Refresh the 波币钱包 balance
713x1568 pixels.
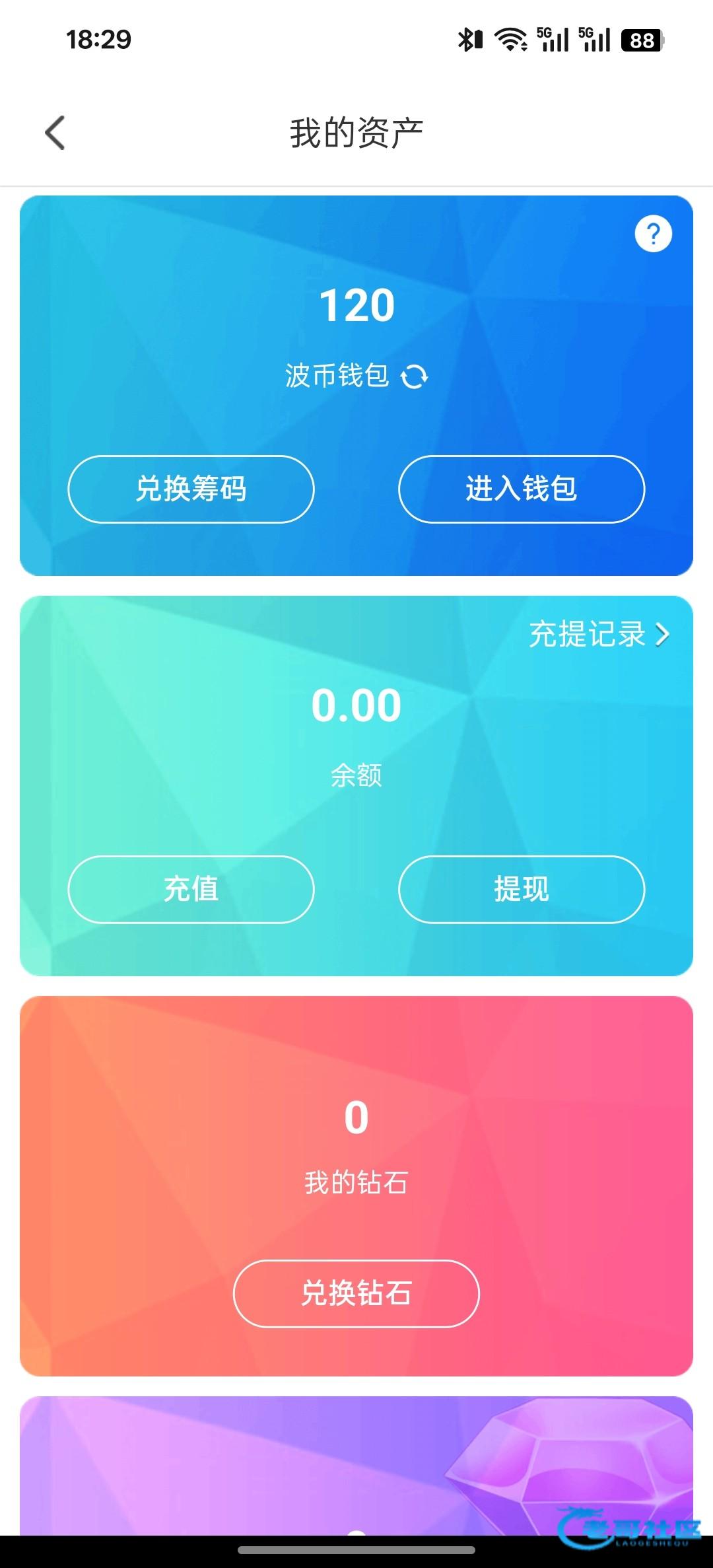[x=415, y=376]
